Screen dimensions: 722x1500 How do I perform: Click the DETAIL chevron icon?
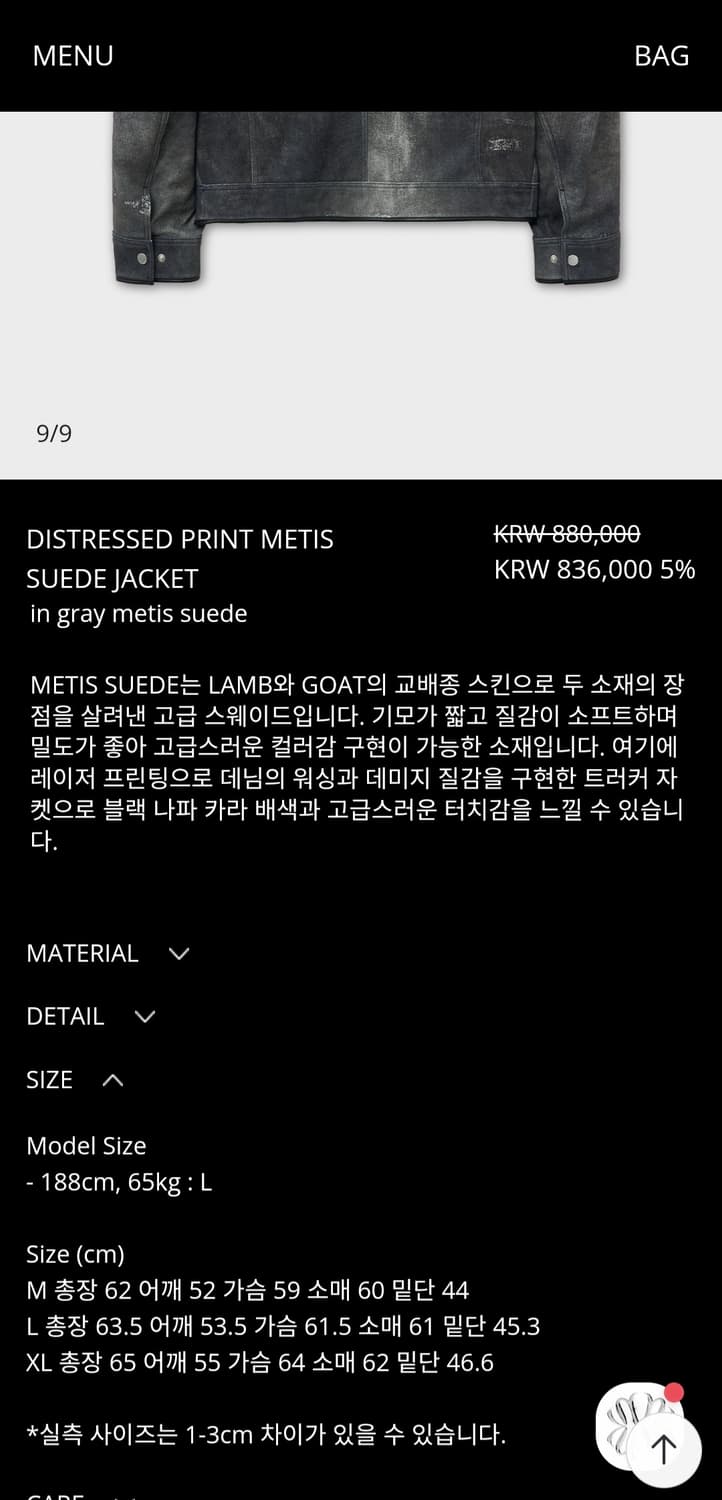144,1016
